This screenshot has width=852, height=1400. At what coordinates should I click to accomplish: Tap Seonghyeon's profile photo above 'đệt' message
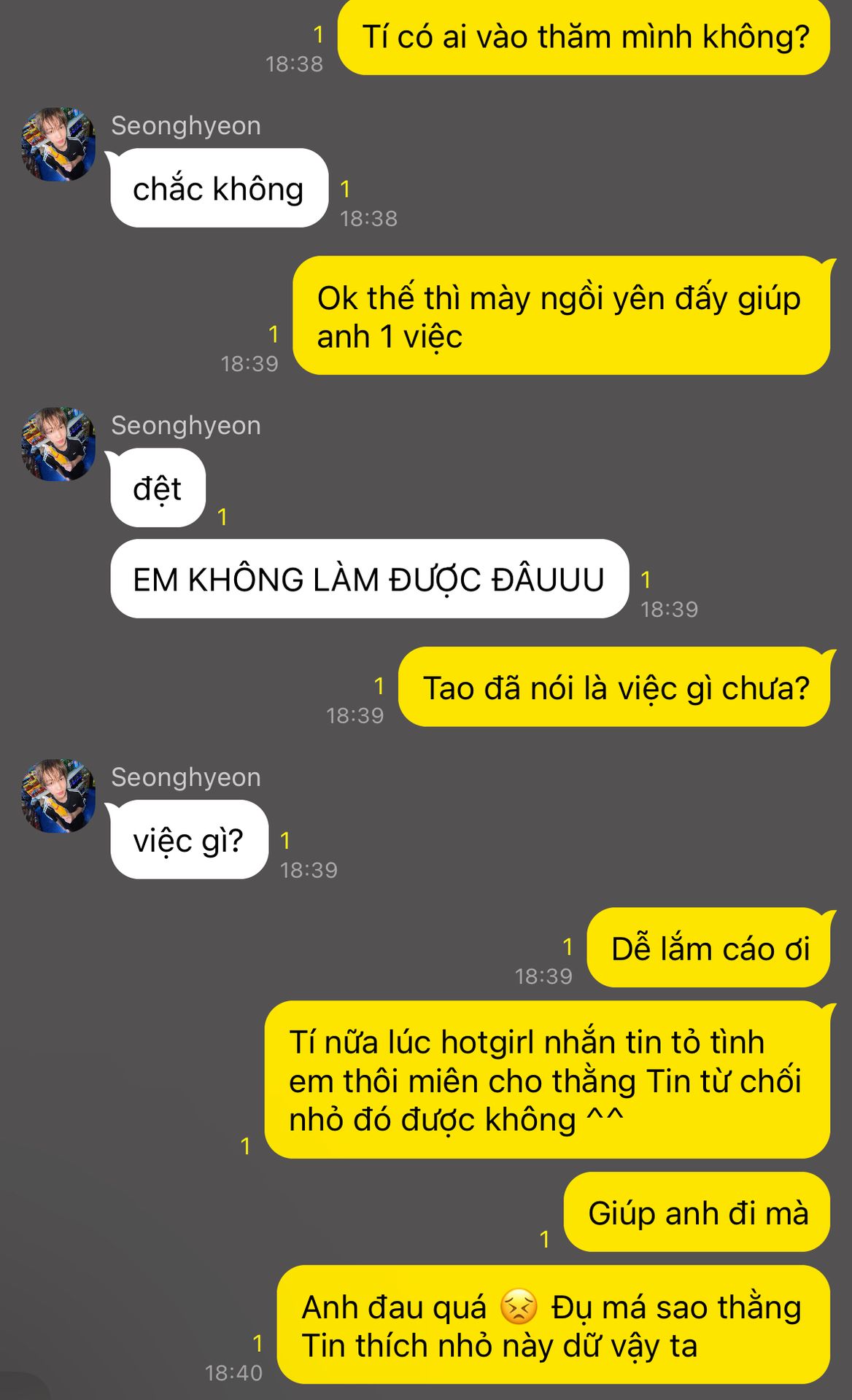(58, 444)
